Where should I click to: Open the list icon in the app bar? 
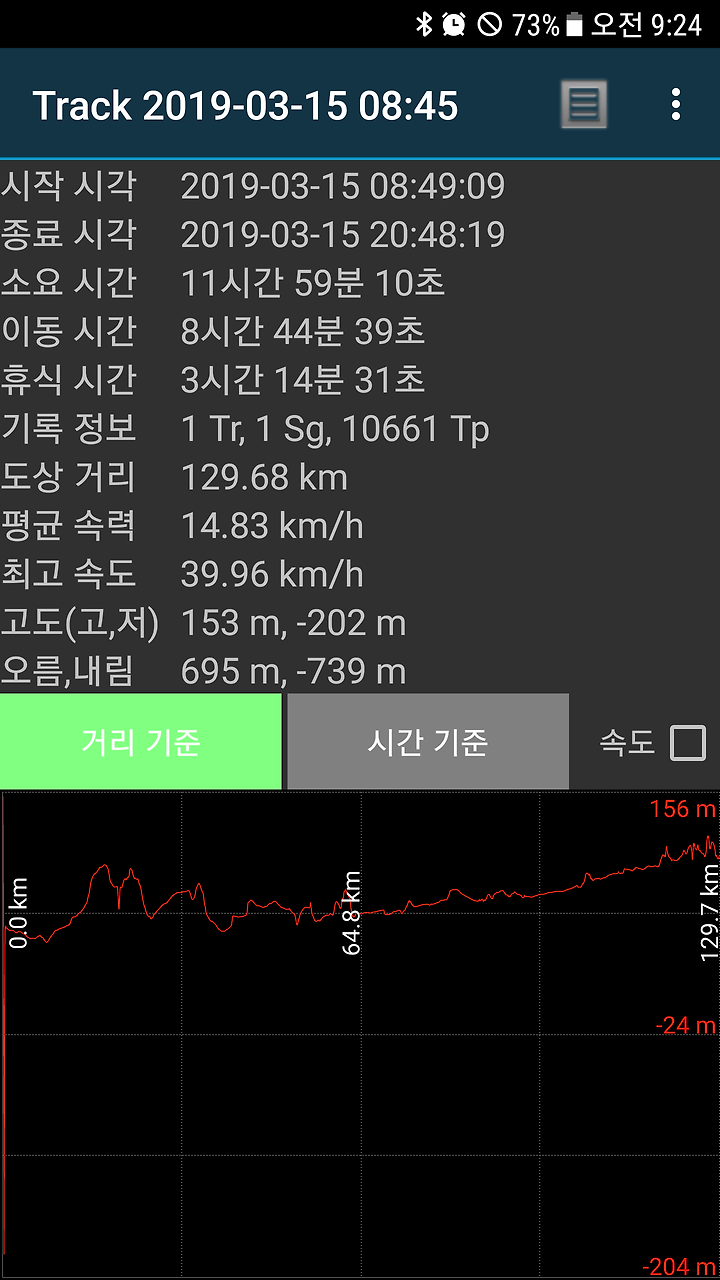[583, 104]
